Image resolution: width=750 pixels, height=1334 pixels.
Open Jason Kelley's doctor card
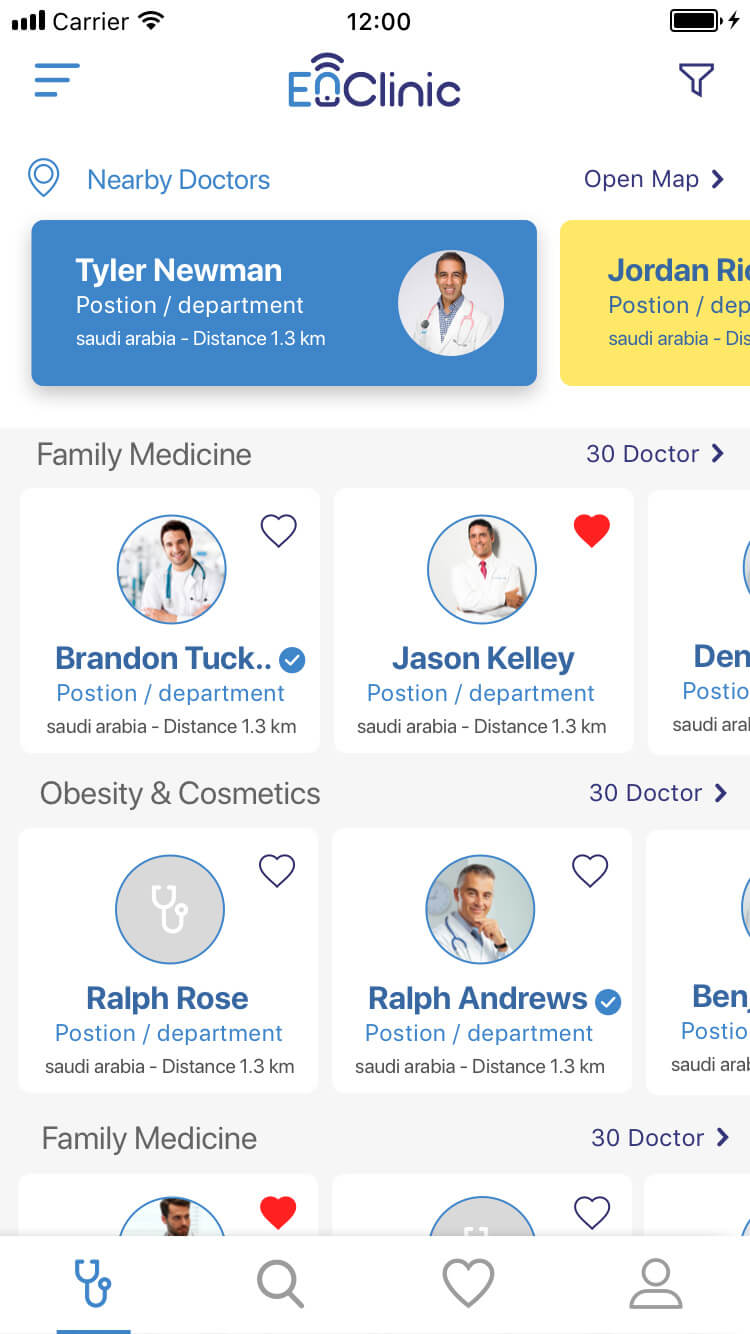(x=483, y=620)
